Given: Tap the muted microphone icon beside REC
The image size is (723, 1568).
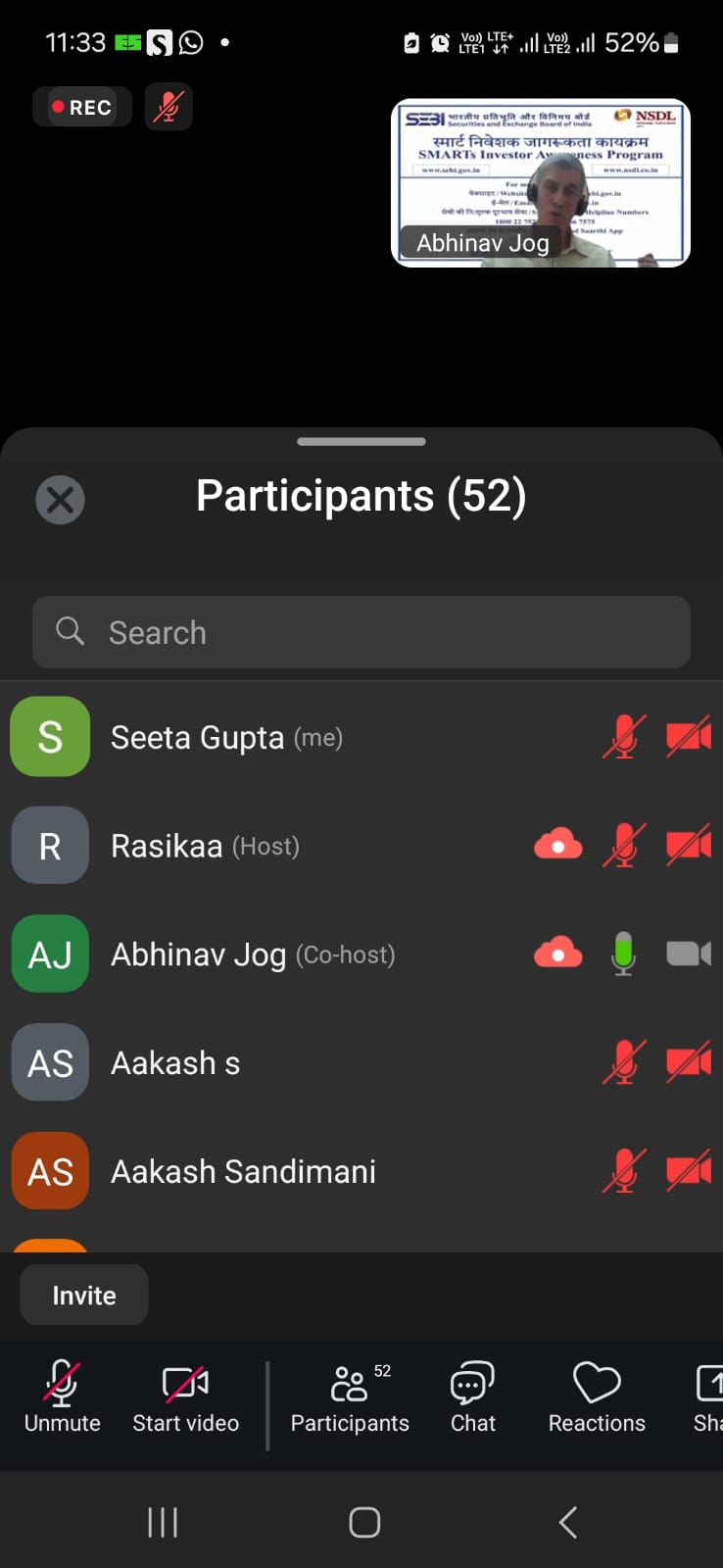Looking at the screenshot, I should point(169,107).
